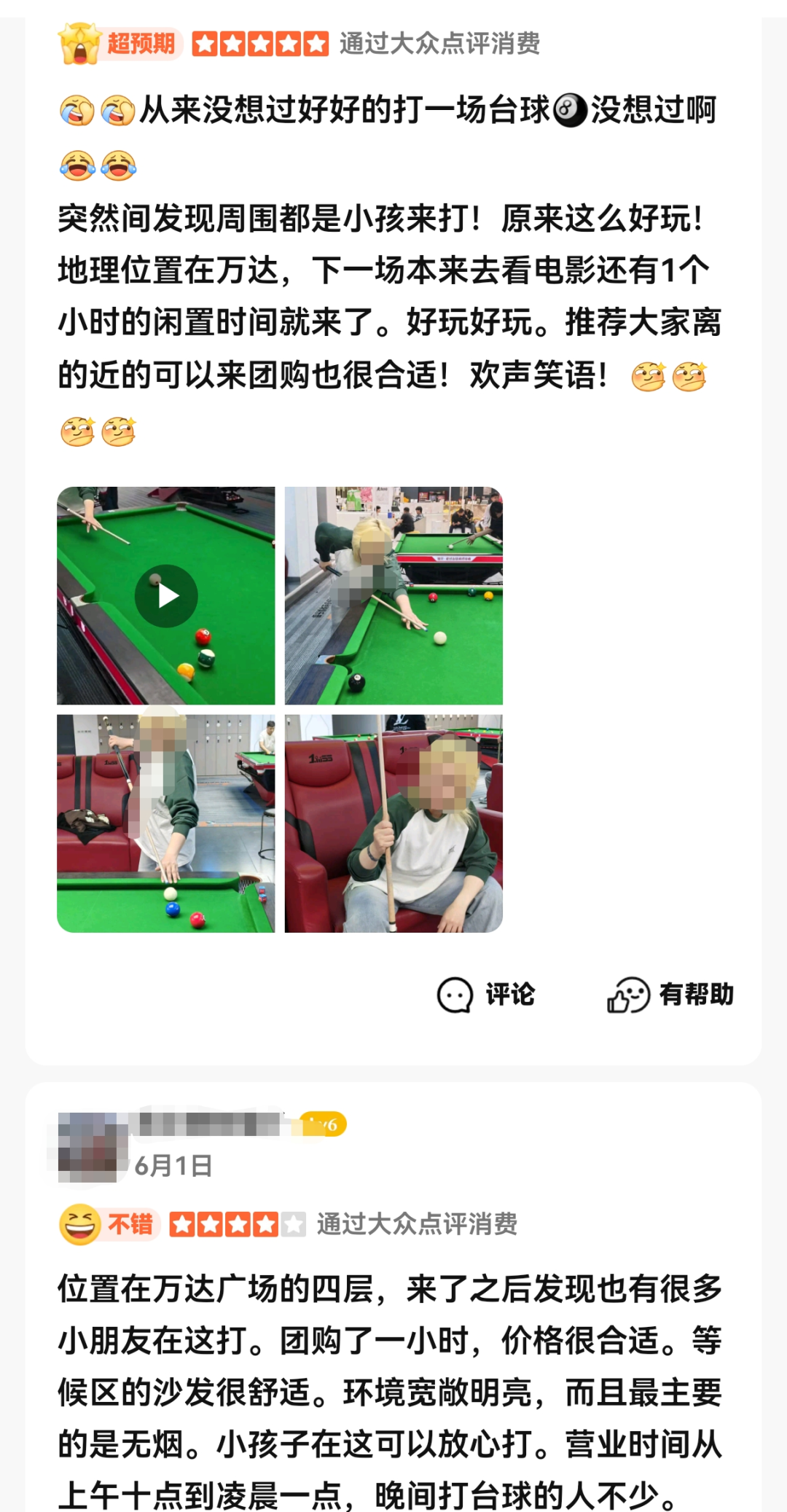This screenshot has width=787, height=1512.
Task: Open photo of person standing beside red sofa
Action: [166, 823]
